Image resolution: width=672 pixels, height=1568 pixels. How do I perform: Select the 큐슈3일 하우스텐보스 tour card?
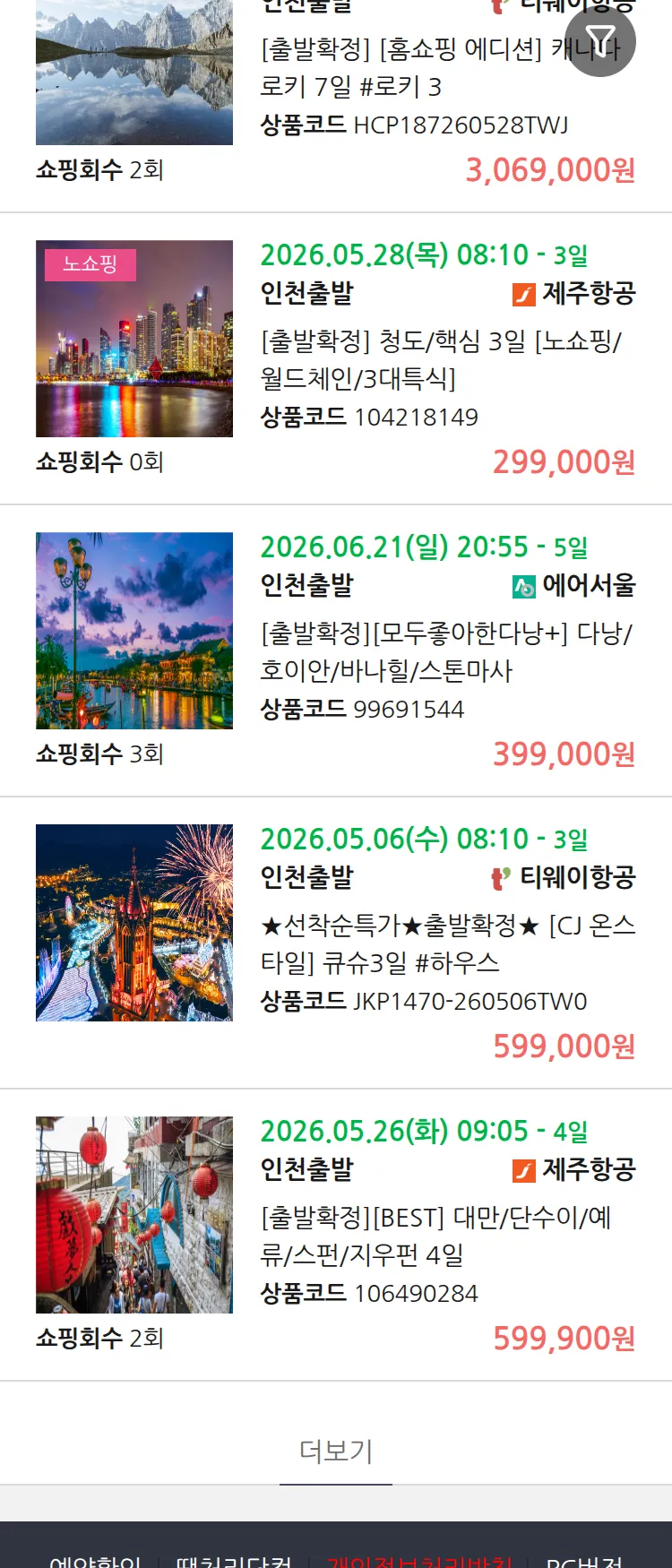tap(447, 944)
